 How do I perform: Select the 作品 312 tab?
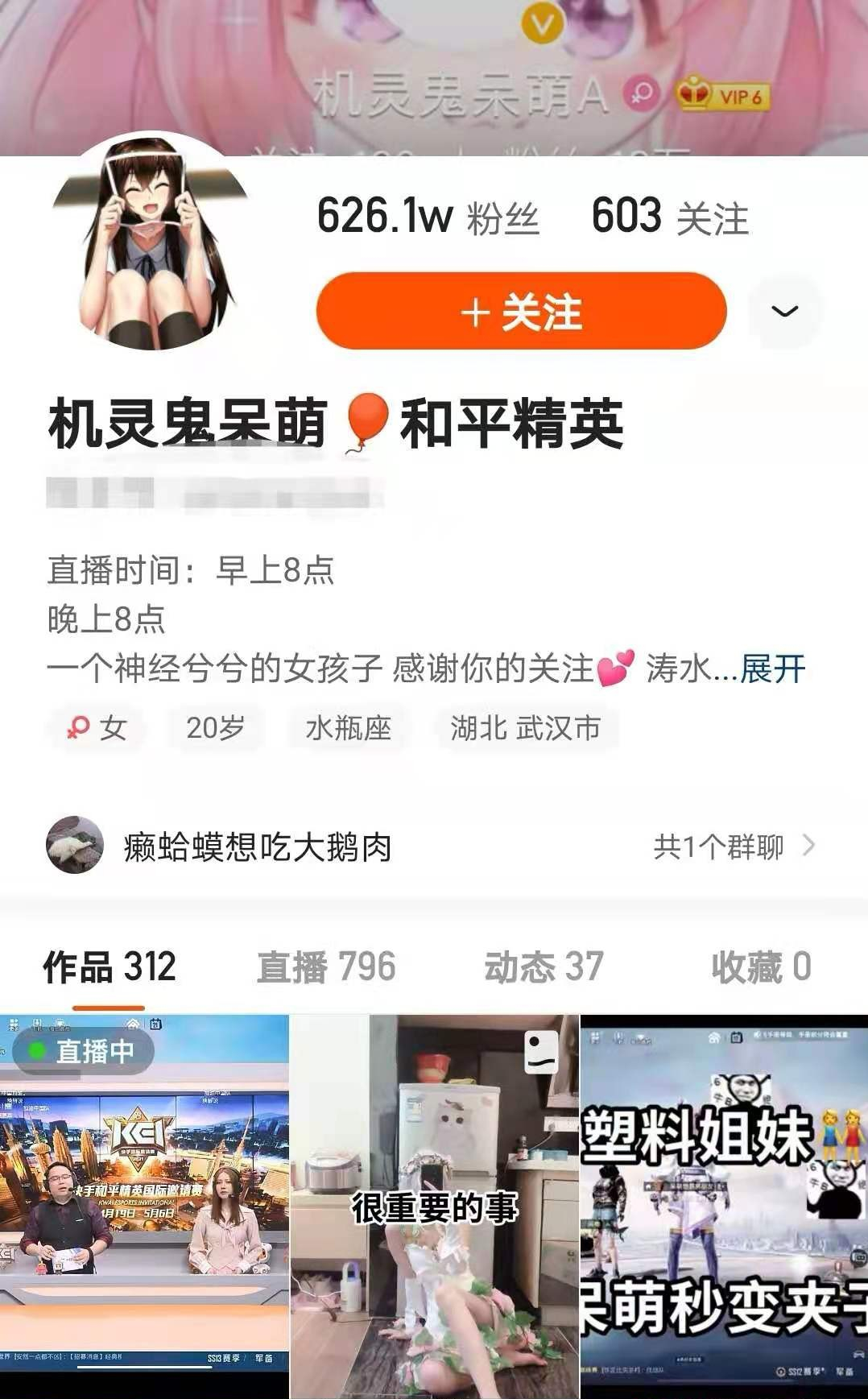coord(110,966)
